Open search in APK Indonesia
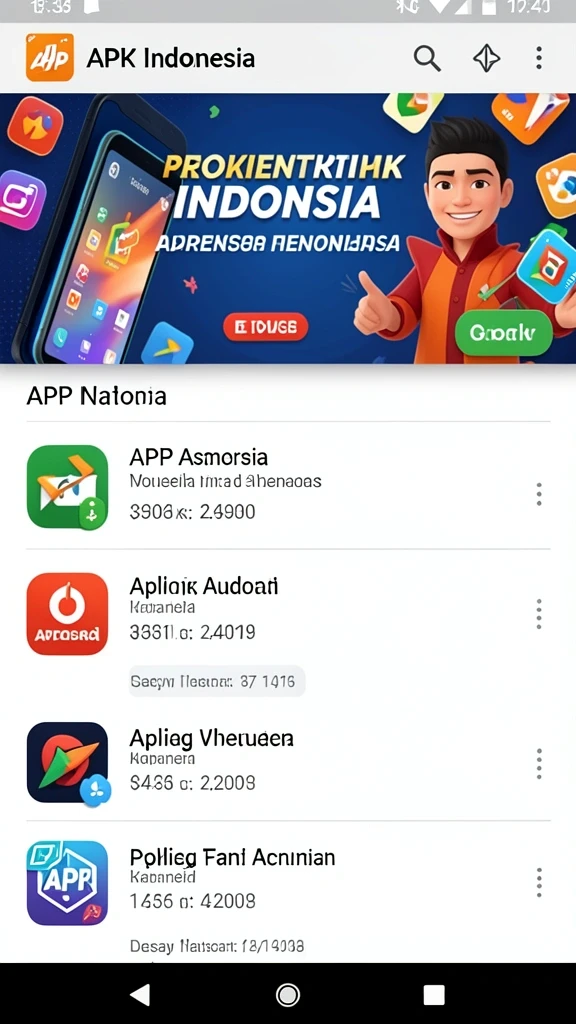Viewport: 576px width, 1024px height. point(427,59)
